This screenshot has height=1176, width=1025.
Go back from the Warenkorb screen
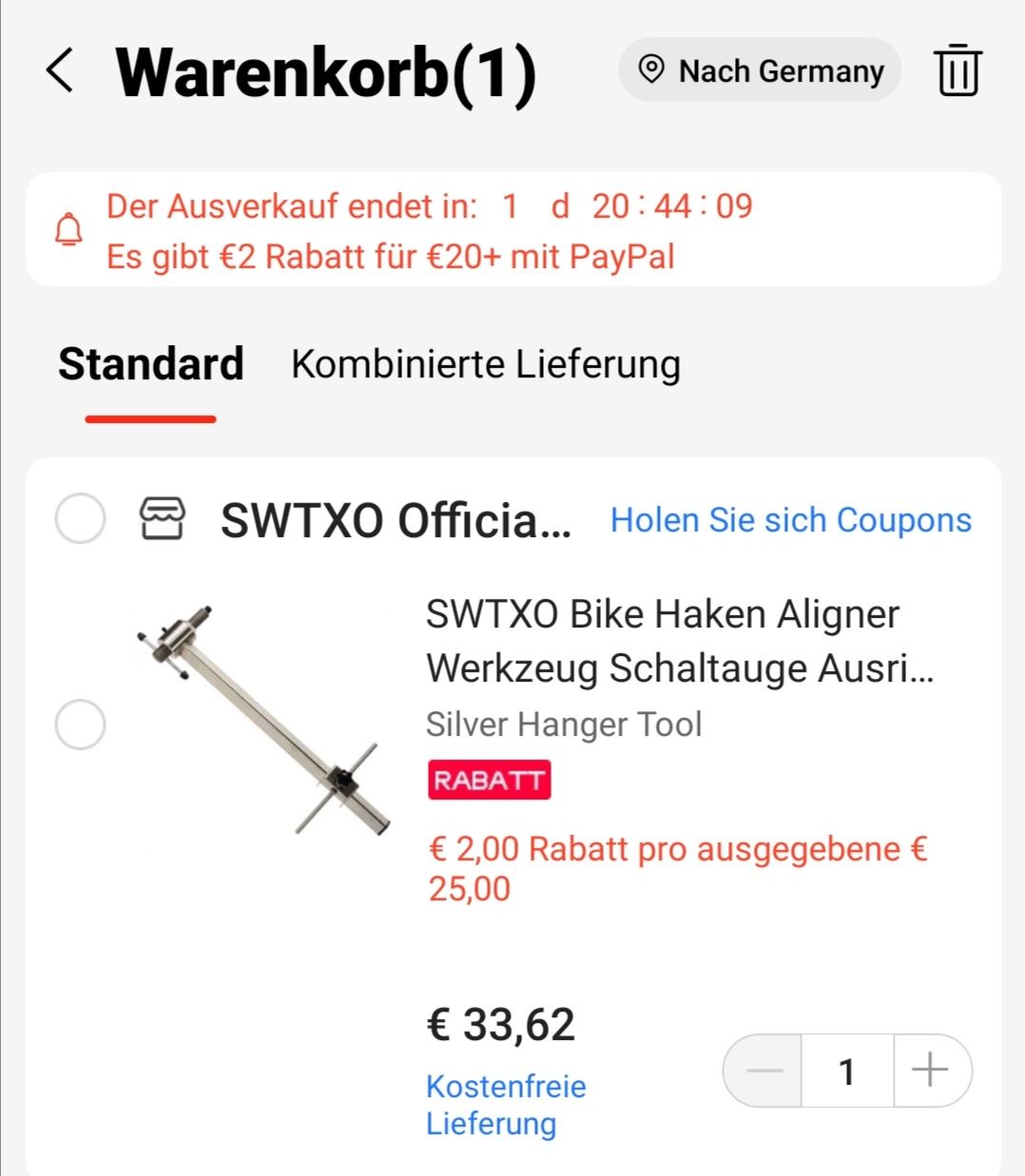60,71
